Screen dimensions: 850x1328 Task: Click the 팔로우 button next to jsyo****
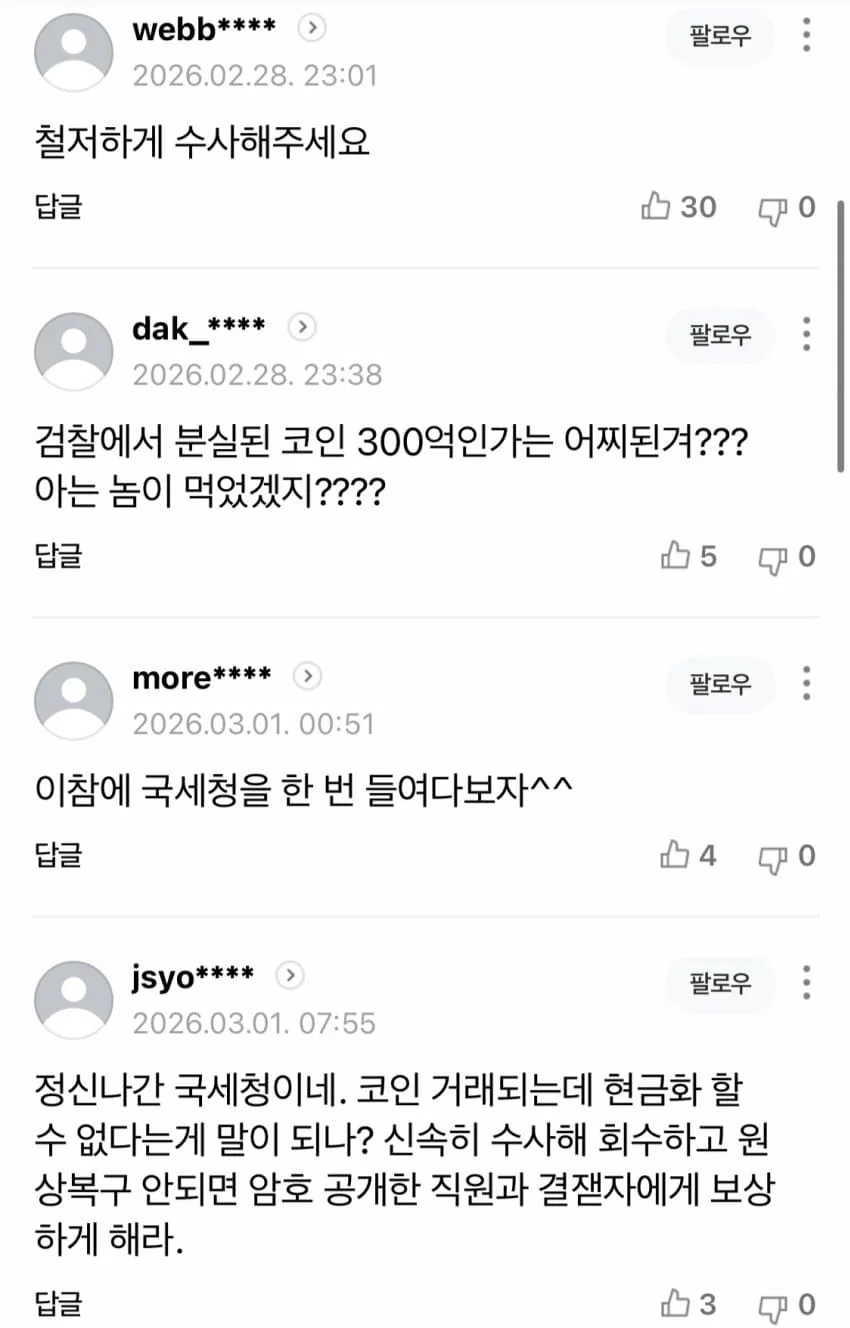pyautogui.click(x=719, y=984)
